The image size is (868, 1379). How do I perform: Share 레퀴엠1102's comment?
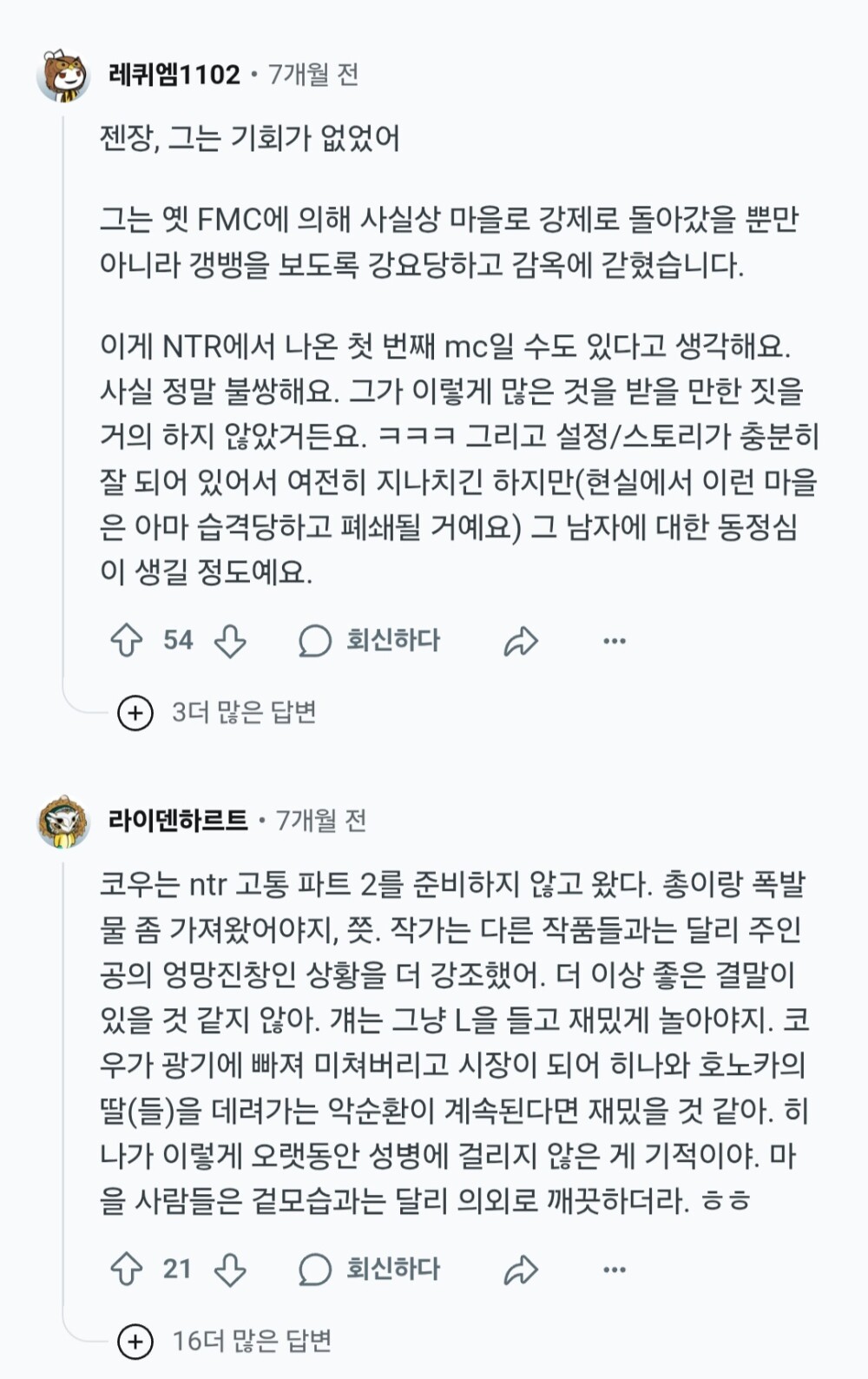[521, 641]
